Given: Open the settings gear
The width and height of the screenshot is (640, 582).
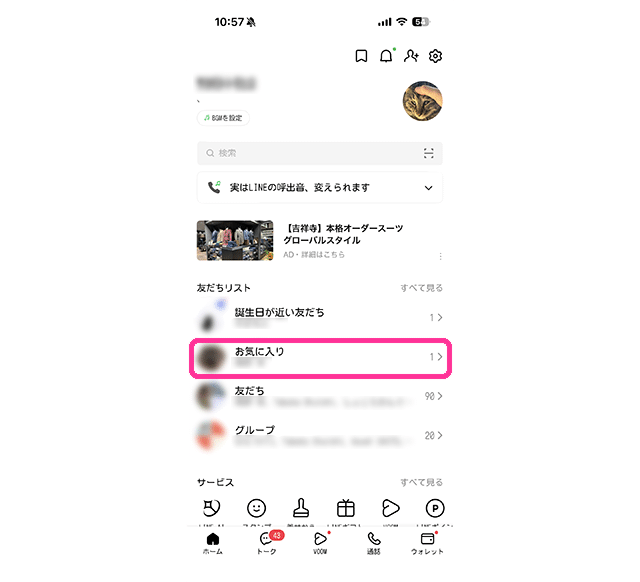Looking at the screenshot, I should 435,56.
